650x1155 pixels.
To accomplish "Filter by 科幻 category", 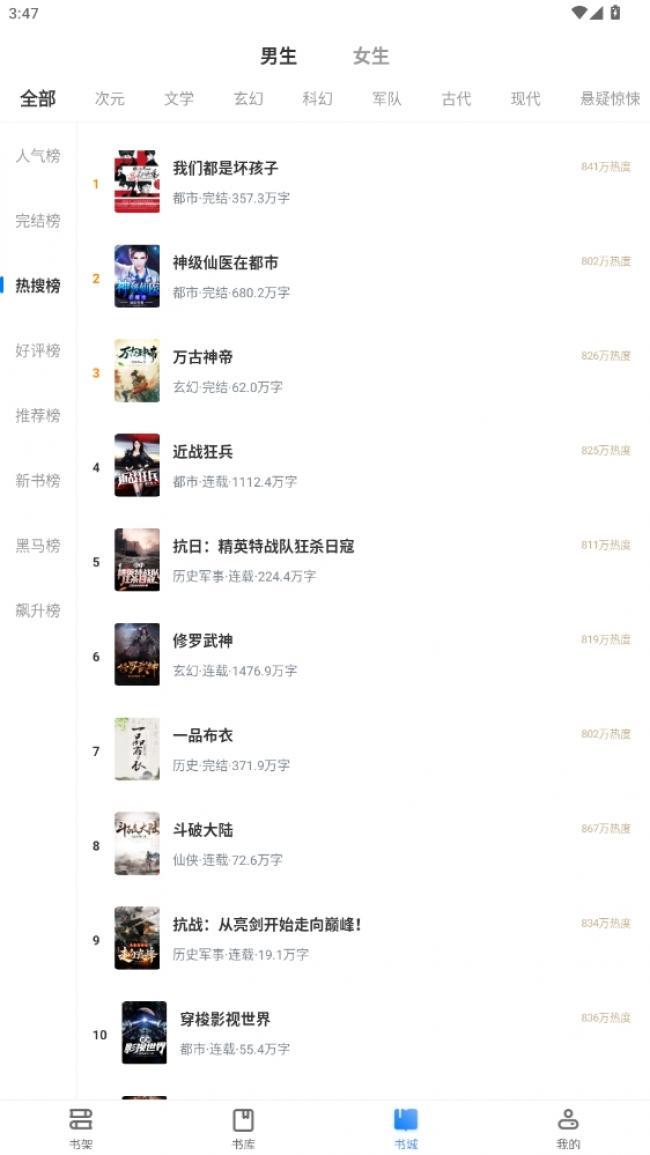I will click(317, 98).
